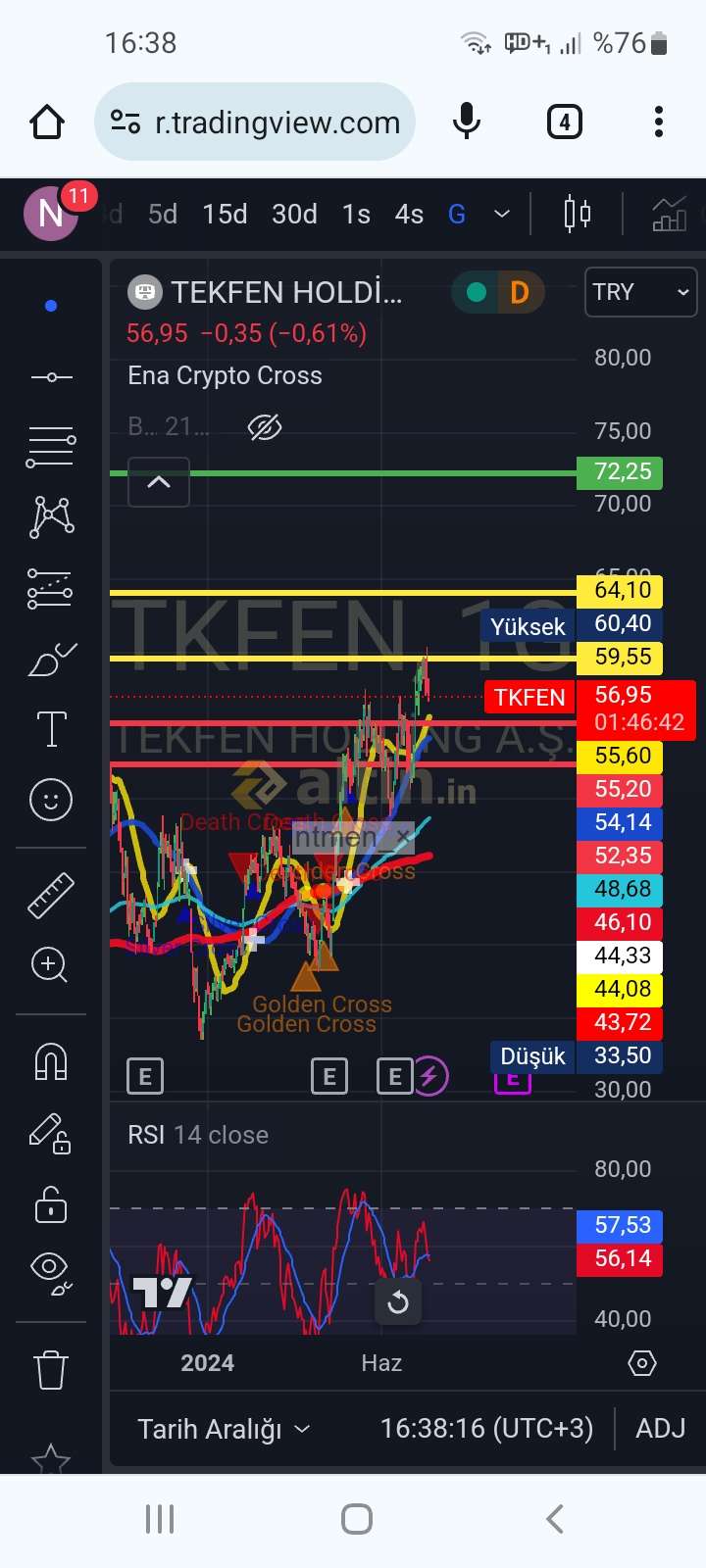706x1568 pixels.
Task: Toggle the ADJ price adjustment
Action: [661, 1429]
